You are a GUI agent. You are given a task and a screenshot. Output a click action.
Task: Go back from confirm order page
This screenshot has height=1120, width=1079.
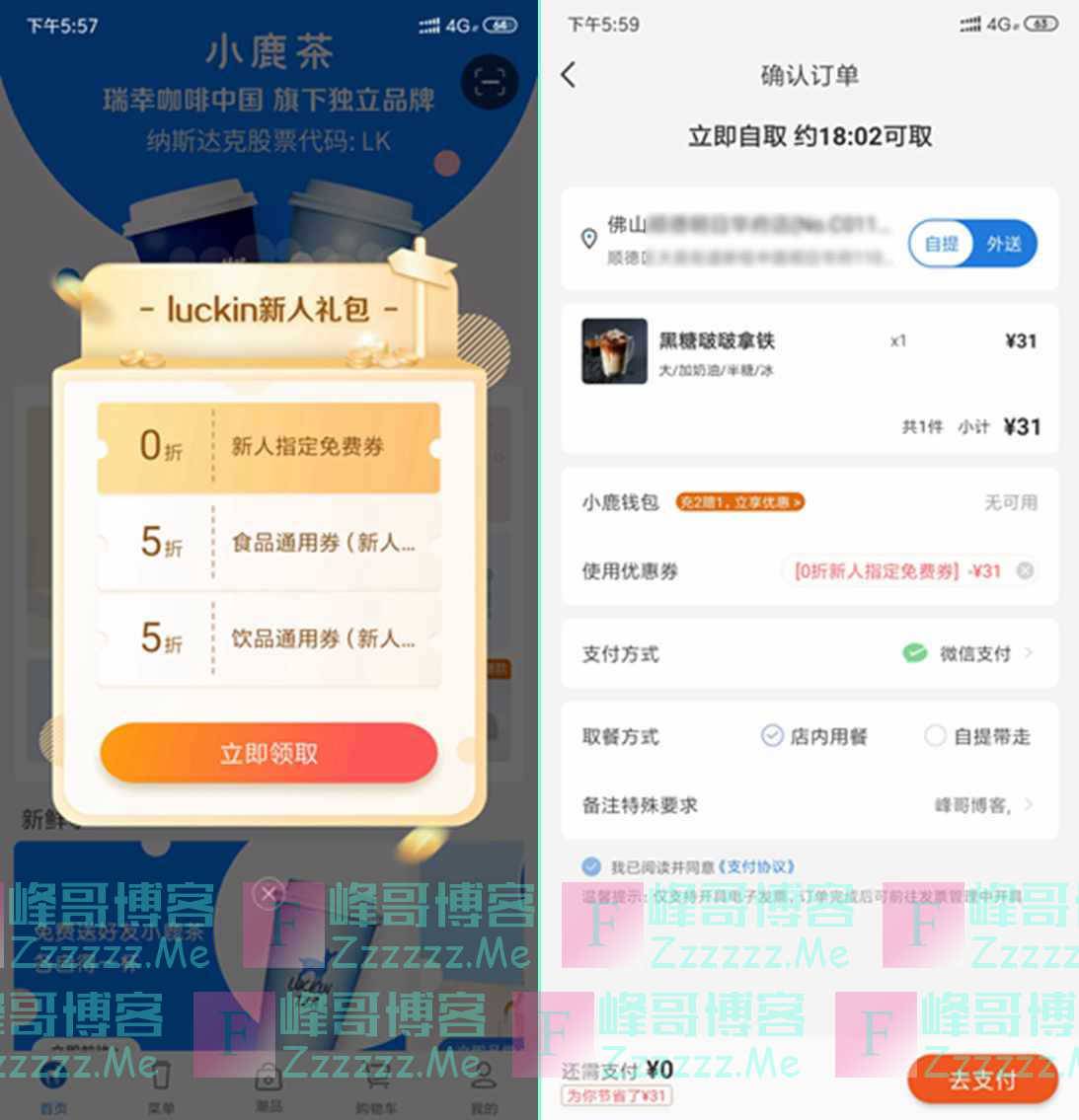point(569,75)
